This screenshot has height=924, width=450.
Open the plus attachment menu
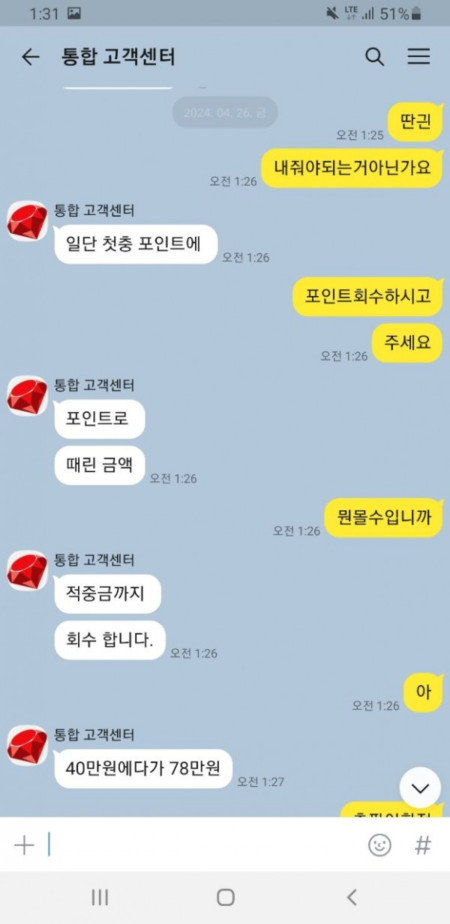[24, 845]
